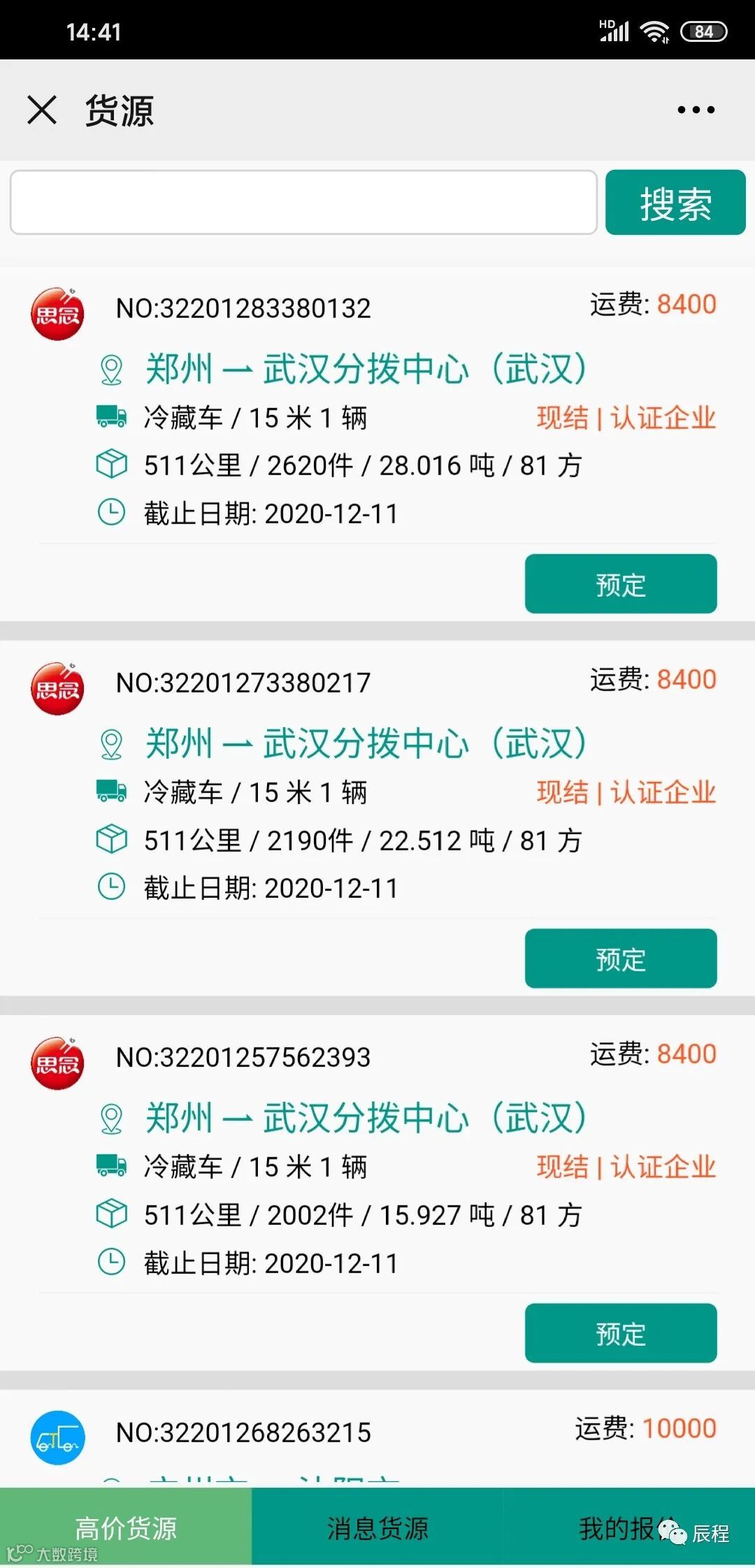The width and height of the screenshot is (755, 1568).
Task: Switch to the 高价货源 tab
Action: tap(126, 1527)
